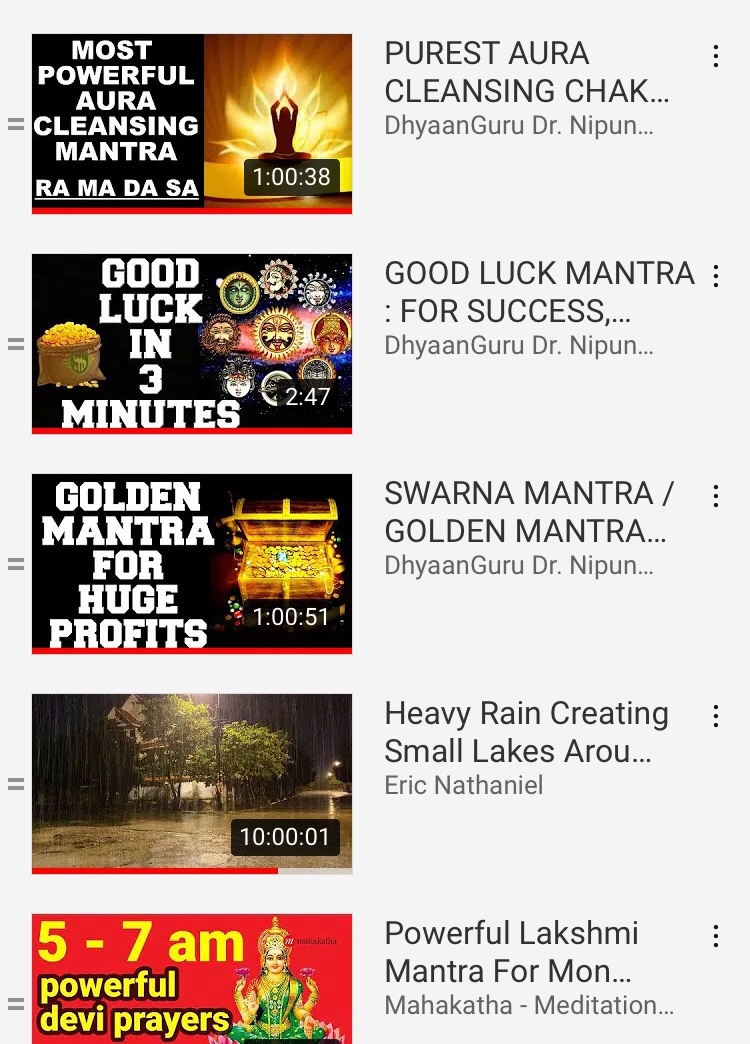The width and height of the screenshot is (750, 1044).
Task: Play the Heavy Rain Creating Small Lakes video
Action: point(192,783)
